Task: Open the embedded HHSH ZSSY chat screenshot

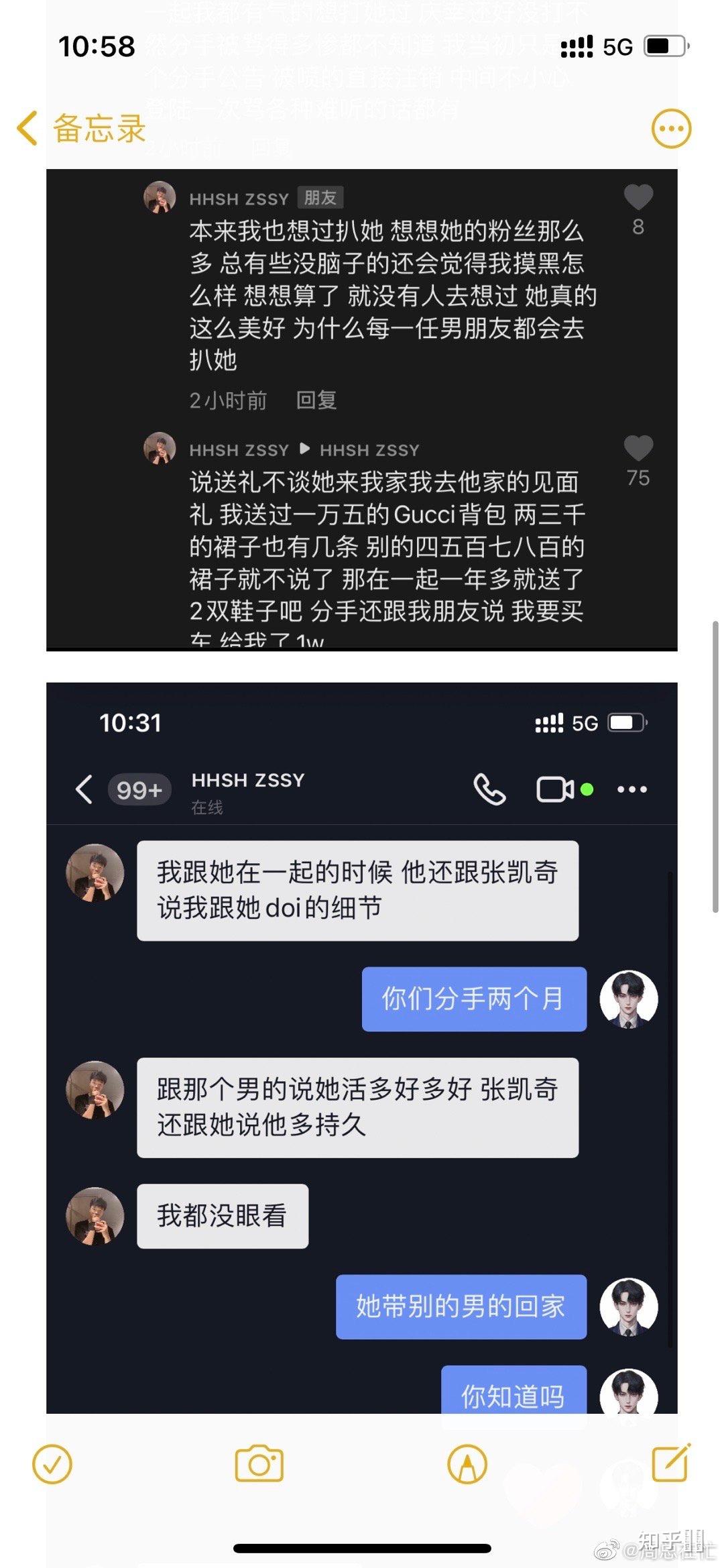Action: (x=362, y=1046)
